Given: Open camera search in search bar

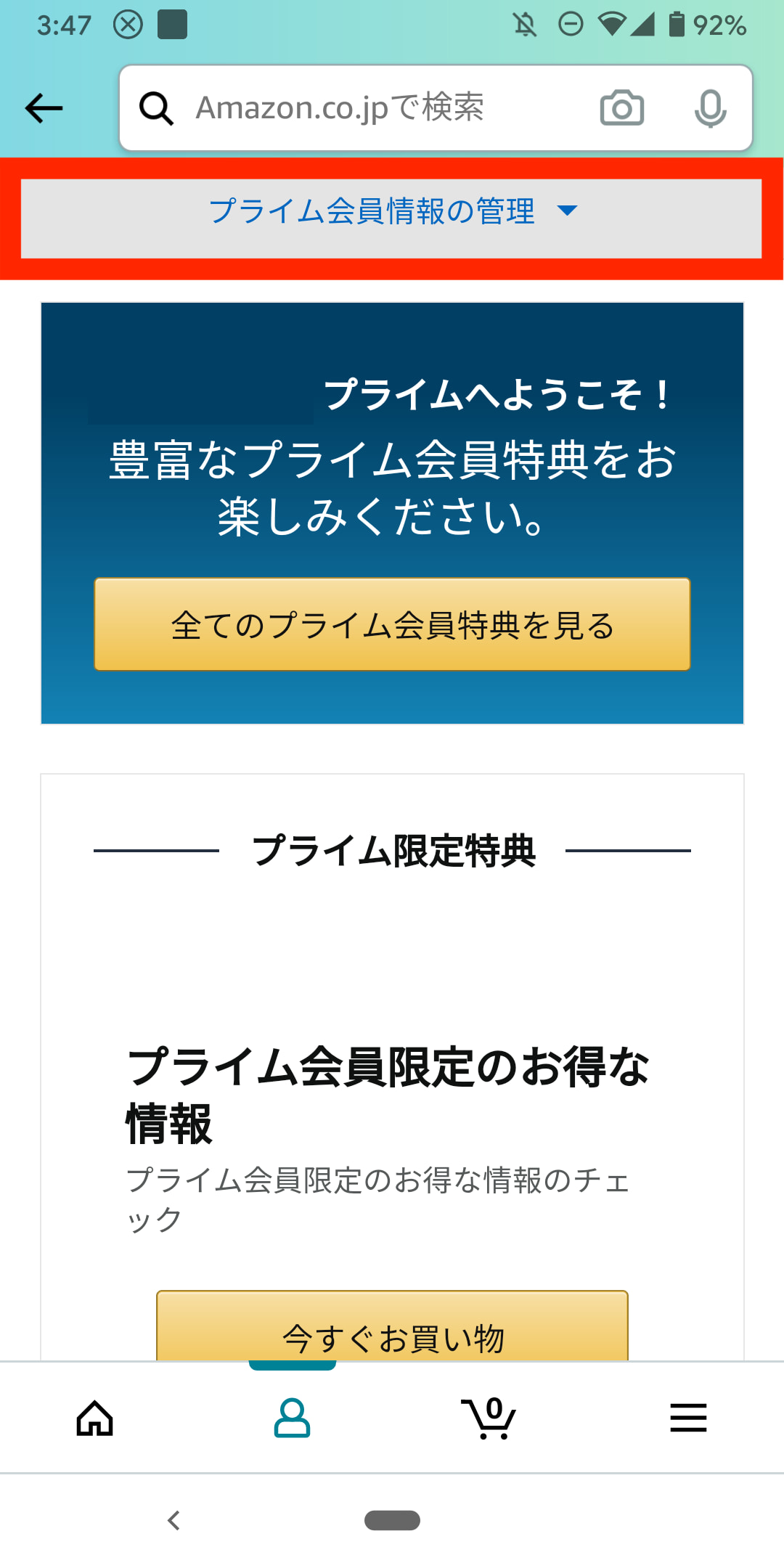Looking at the screenshot, I should click(x=622, y=109).
